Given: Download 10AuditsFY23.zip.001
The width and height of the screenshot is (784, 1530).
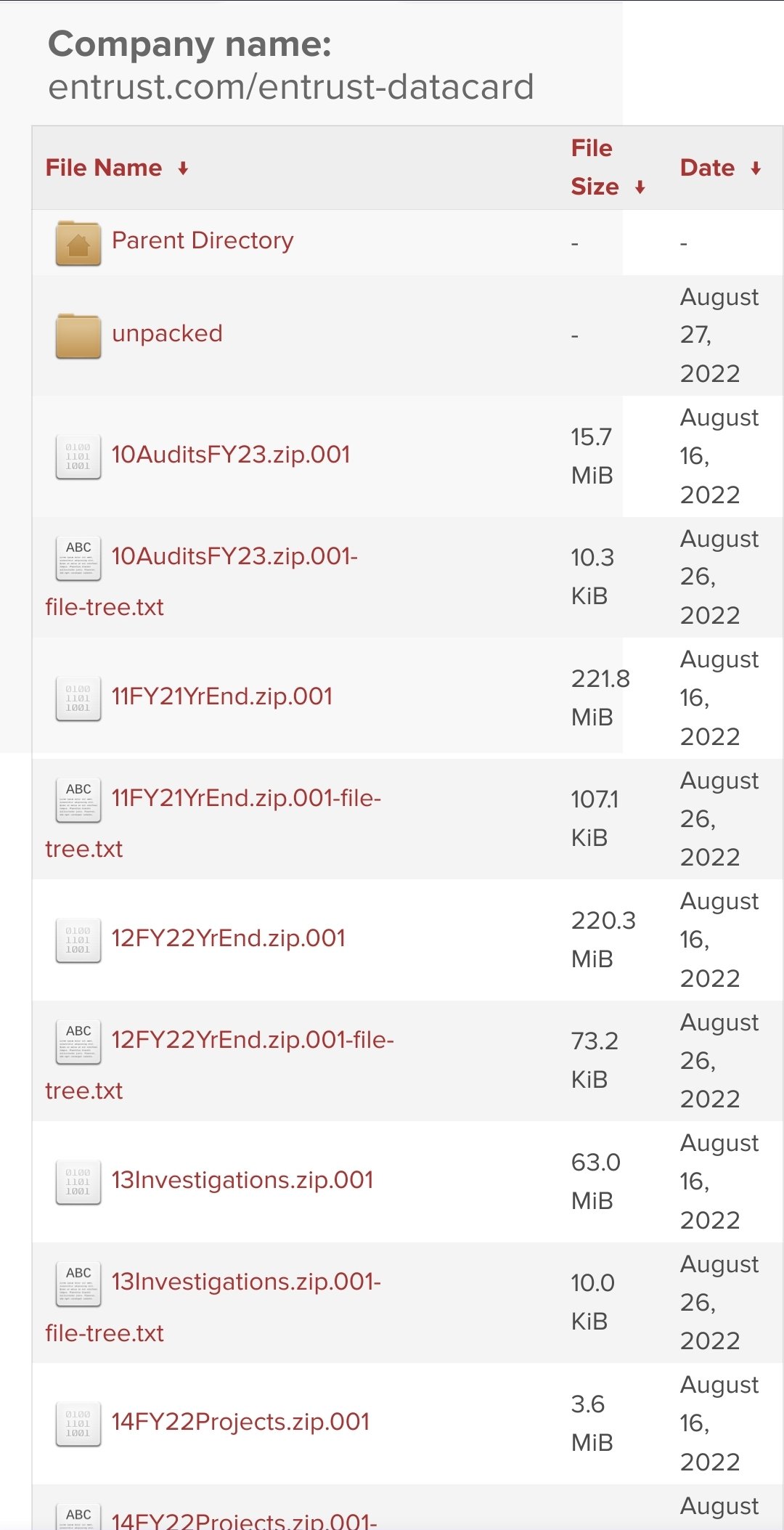Looking at the screenshot, I should point(231,455).
